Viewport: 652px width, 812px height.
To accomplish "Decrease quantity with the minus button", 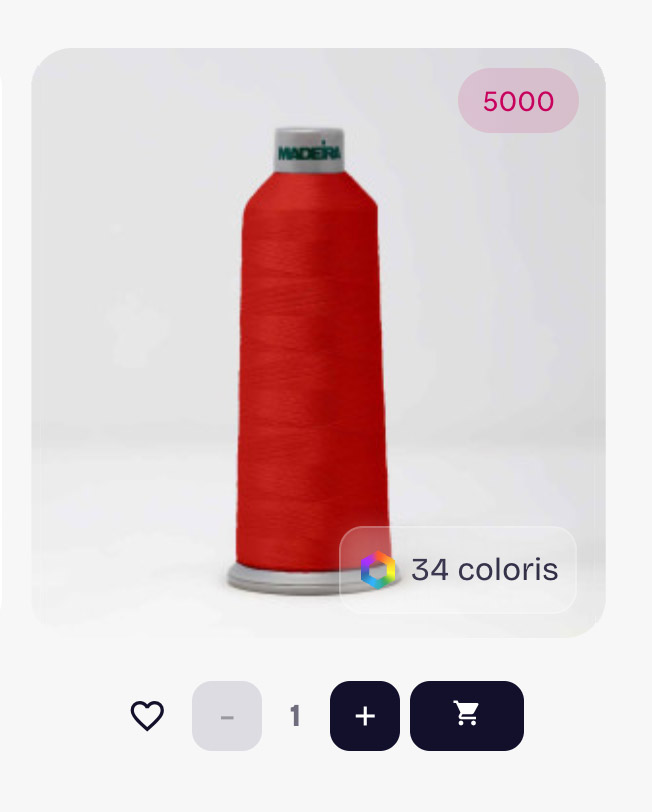I will tap(227, 716).
